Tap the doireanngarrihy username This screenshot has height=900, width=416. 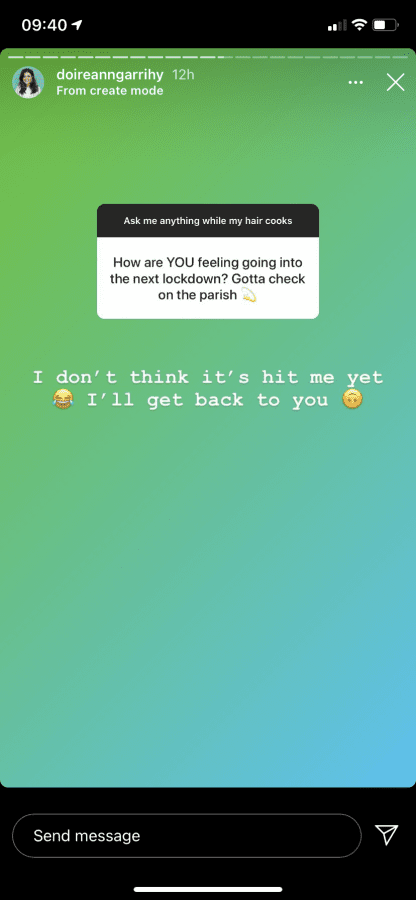coord(111,75)
